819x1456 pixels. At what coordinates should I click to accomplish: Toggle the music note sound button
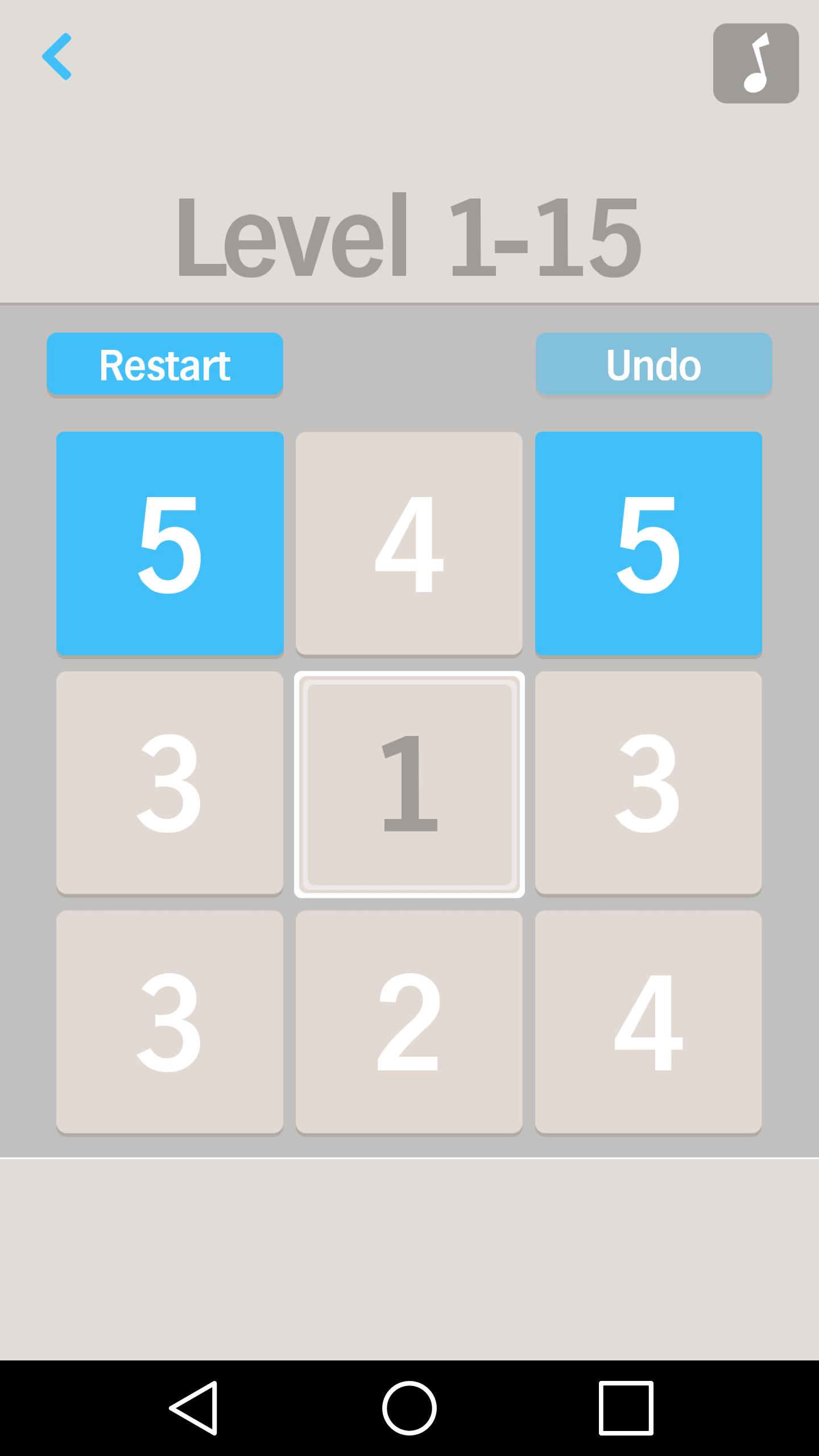point(755,64)
